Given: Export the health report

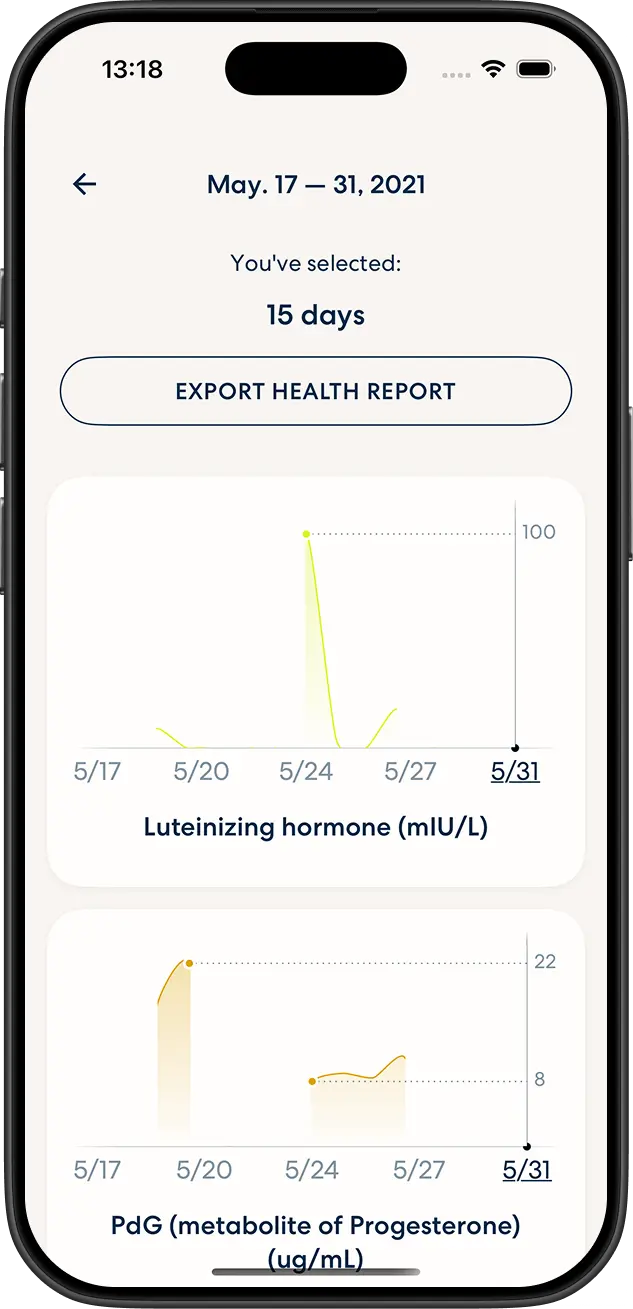Looking at the screenshot, I should [x=315, y=391].
